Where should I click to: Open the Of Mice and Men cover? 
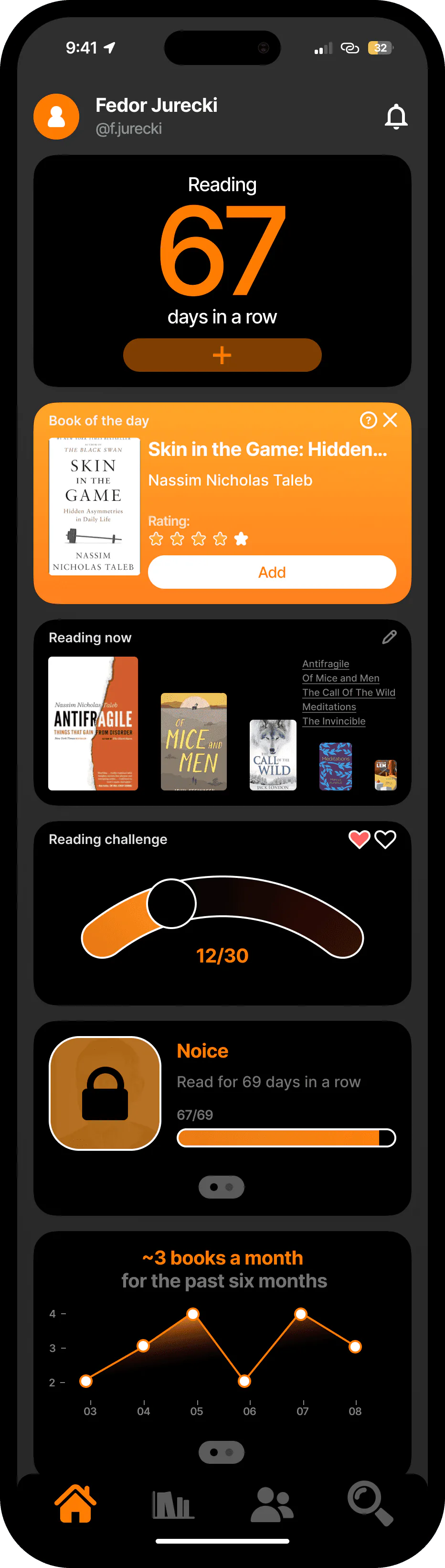click(x=193, y=741)
